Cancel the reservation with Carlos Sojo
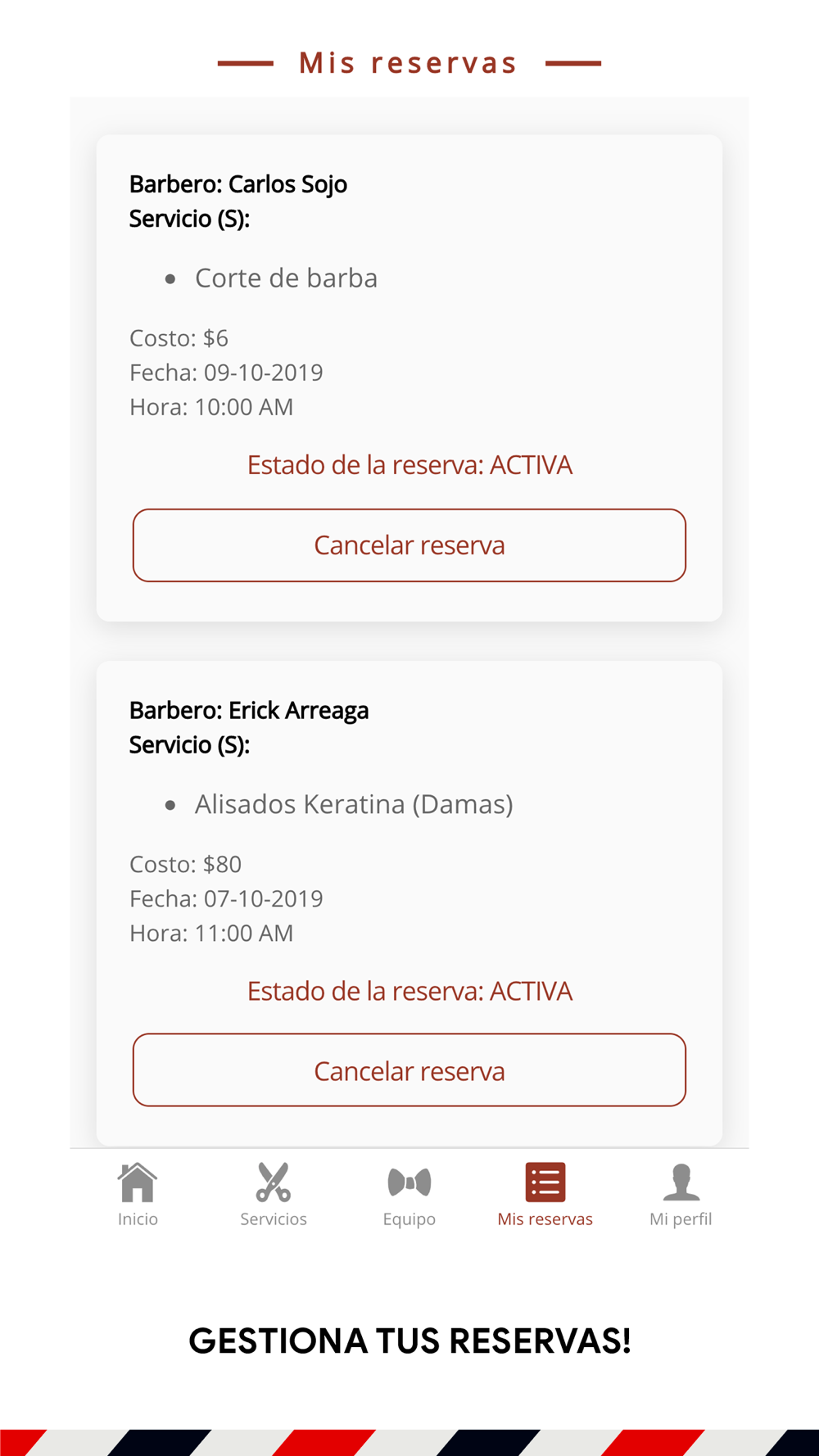Screen dimensions: 819x1456 (x=409, y=545)
